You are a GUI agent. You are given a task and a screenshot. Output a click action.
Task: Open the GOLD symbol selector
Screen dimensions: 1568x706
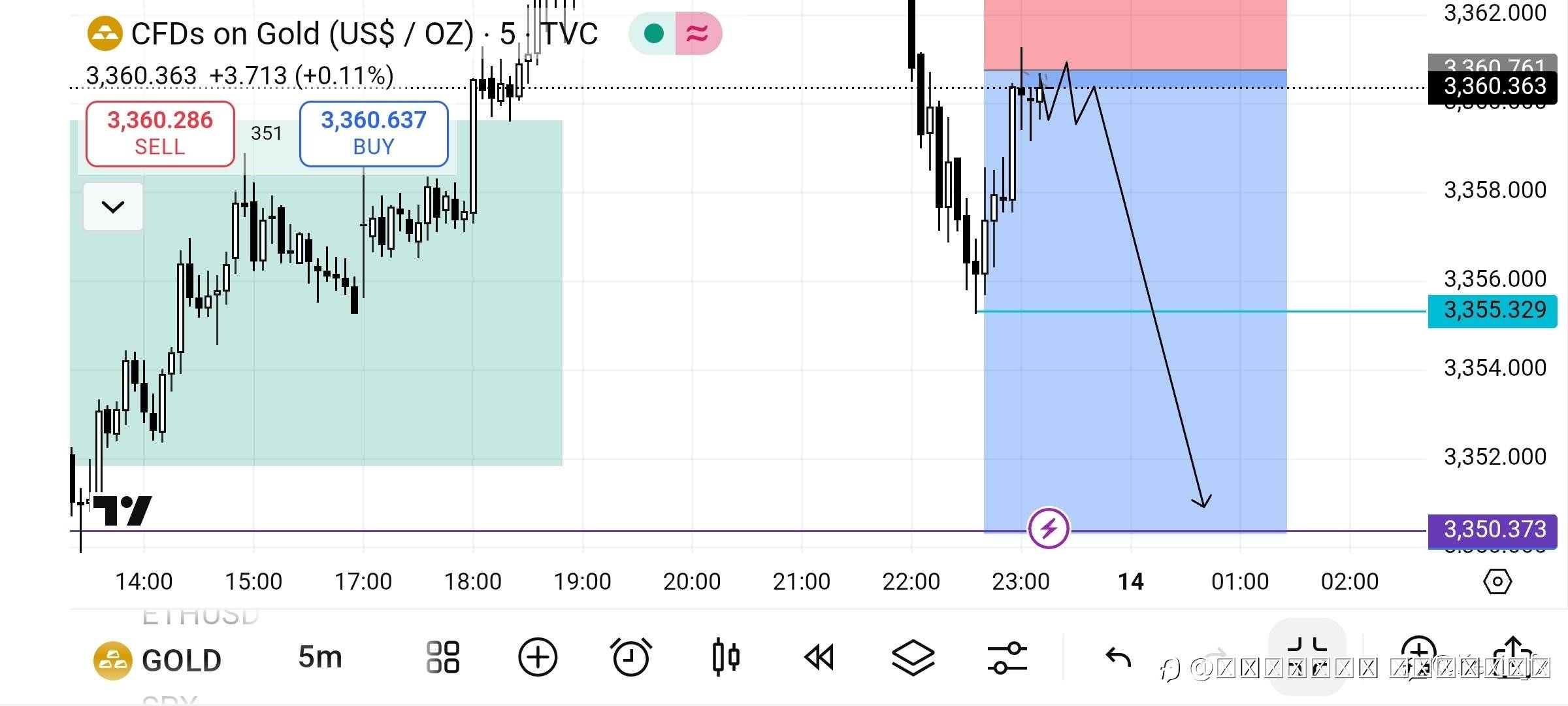coord(158,660)
